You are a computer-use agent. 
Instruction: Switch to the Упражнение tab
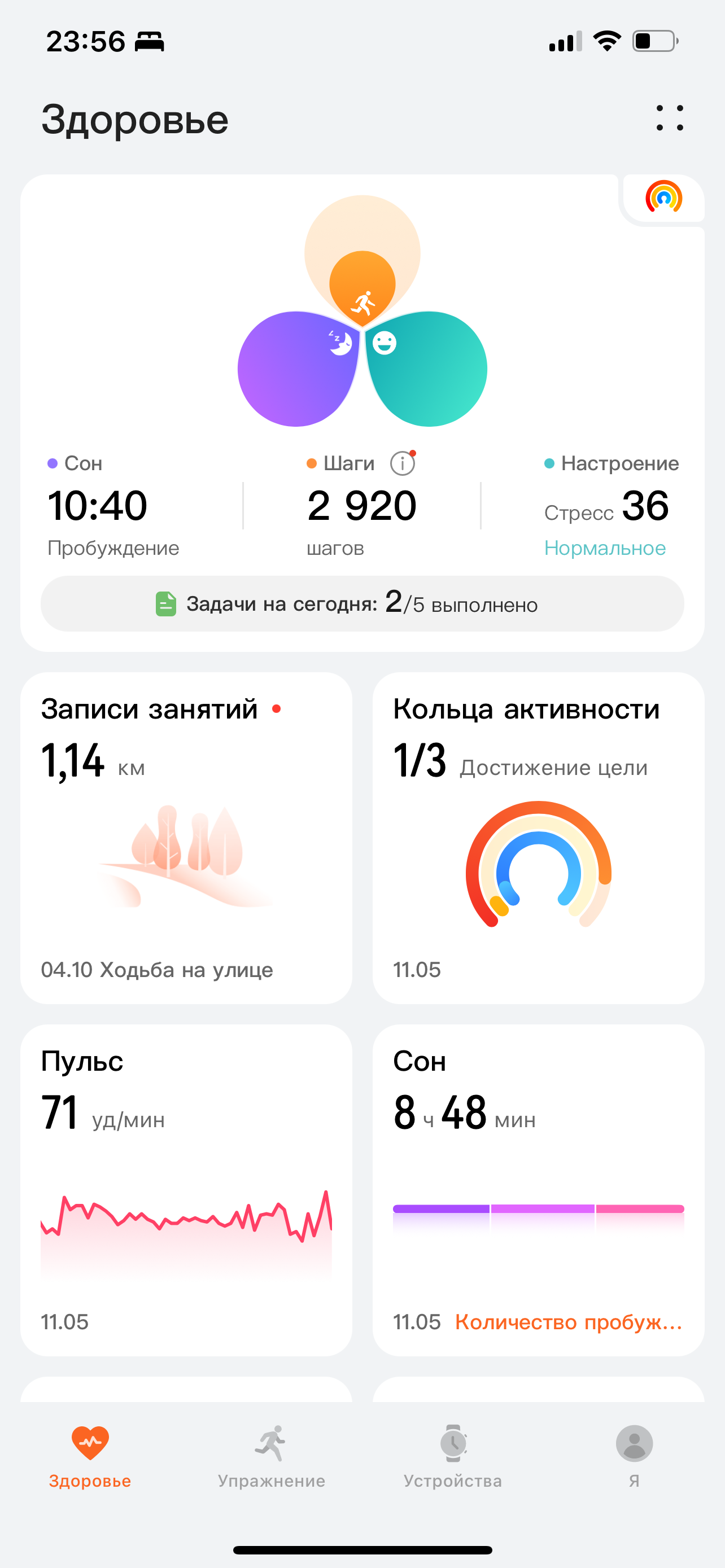point(272,1455)
